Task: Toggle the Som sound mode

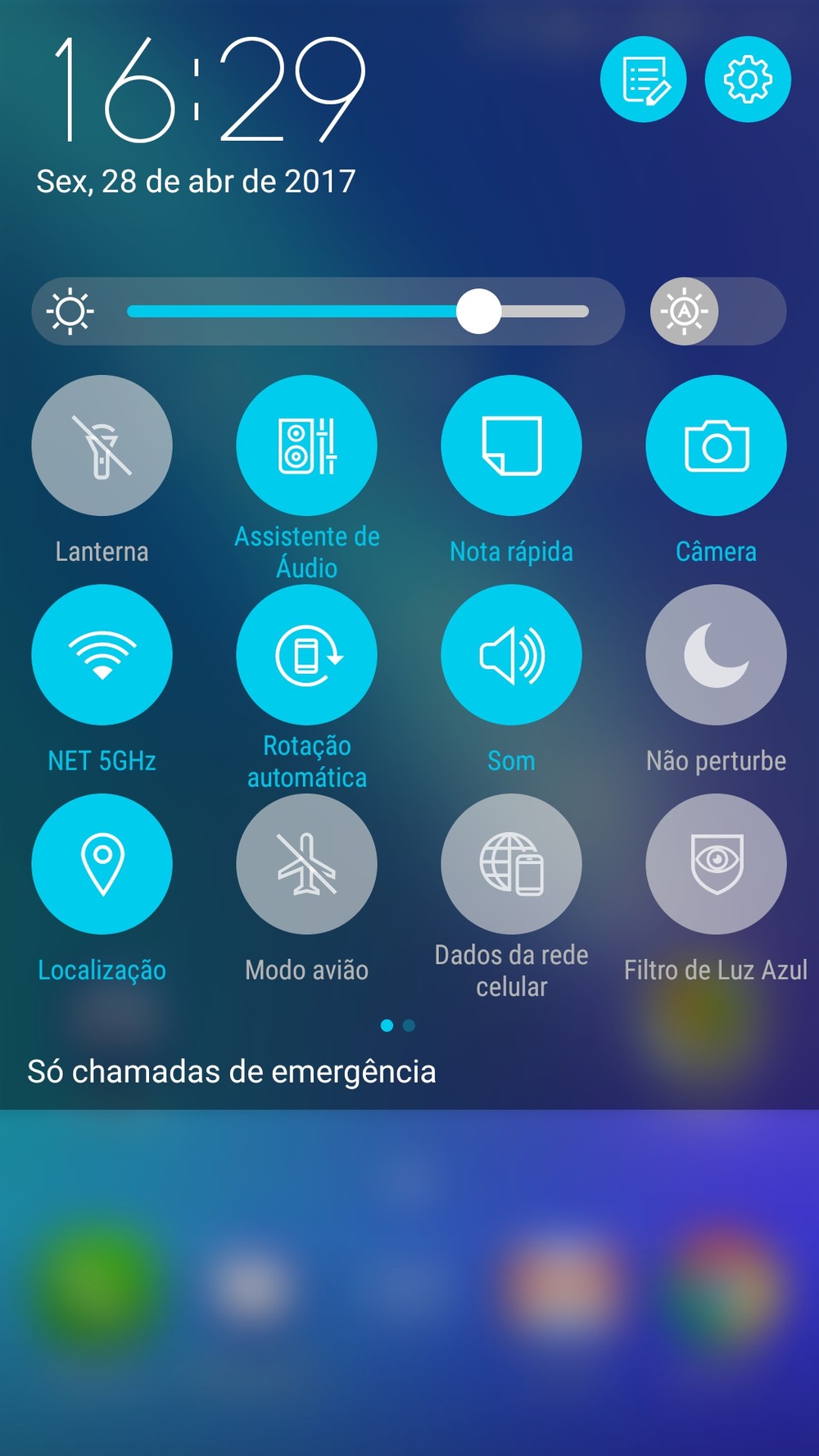Action: 511,654
